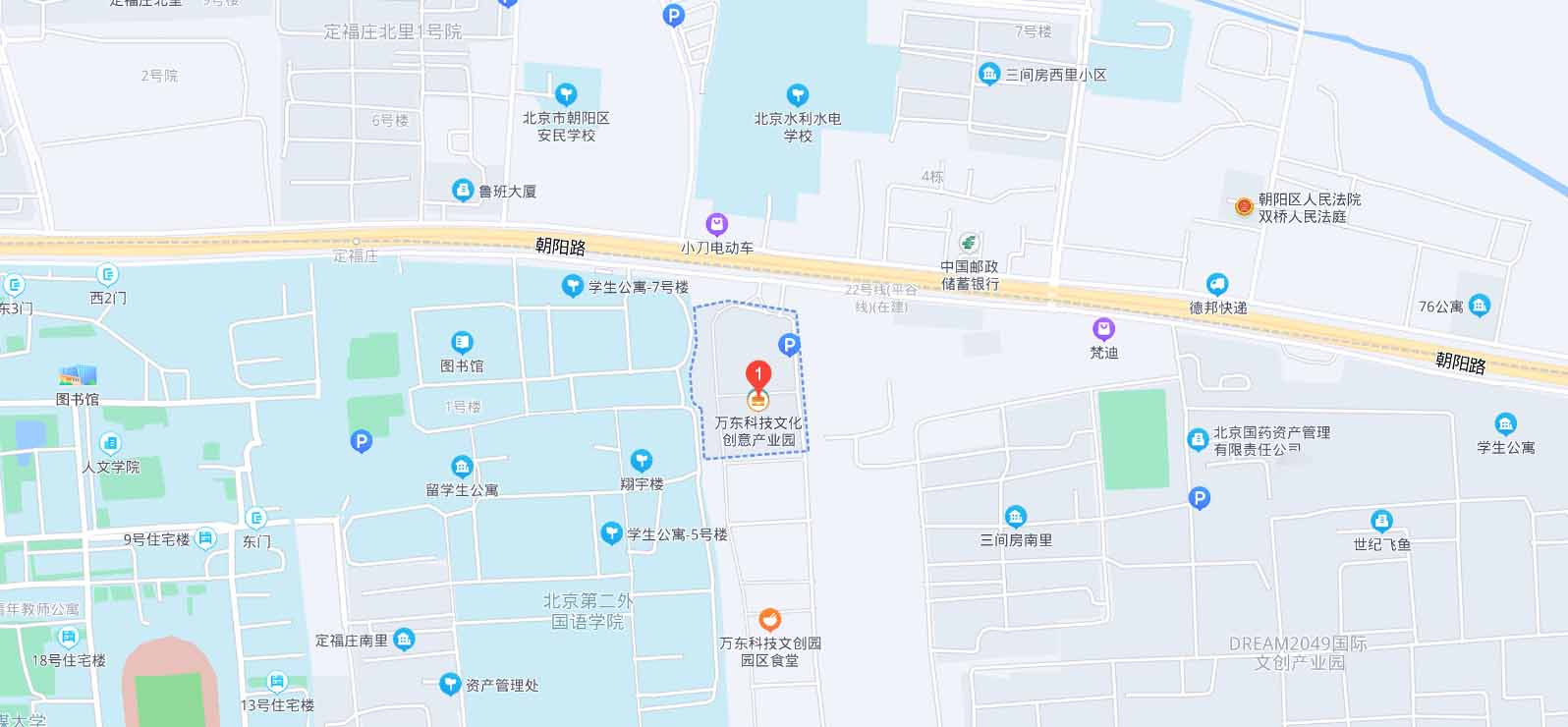
Task: Tap the 76公寓 marker
Action: 1480,306
